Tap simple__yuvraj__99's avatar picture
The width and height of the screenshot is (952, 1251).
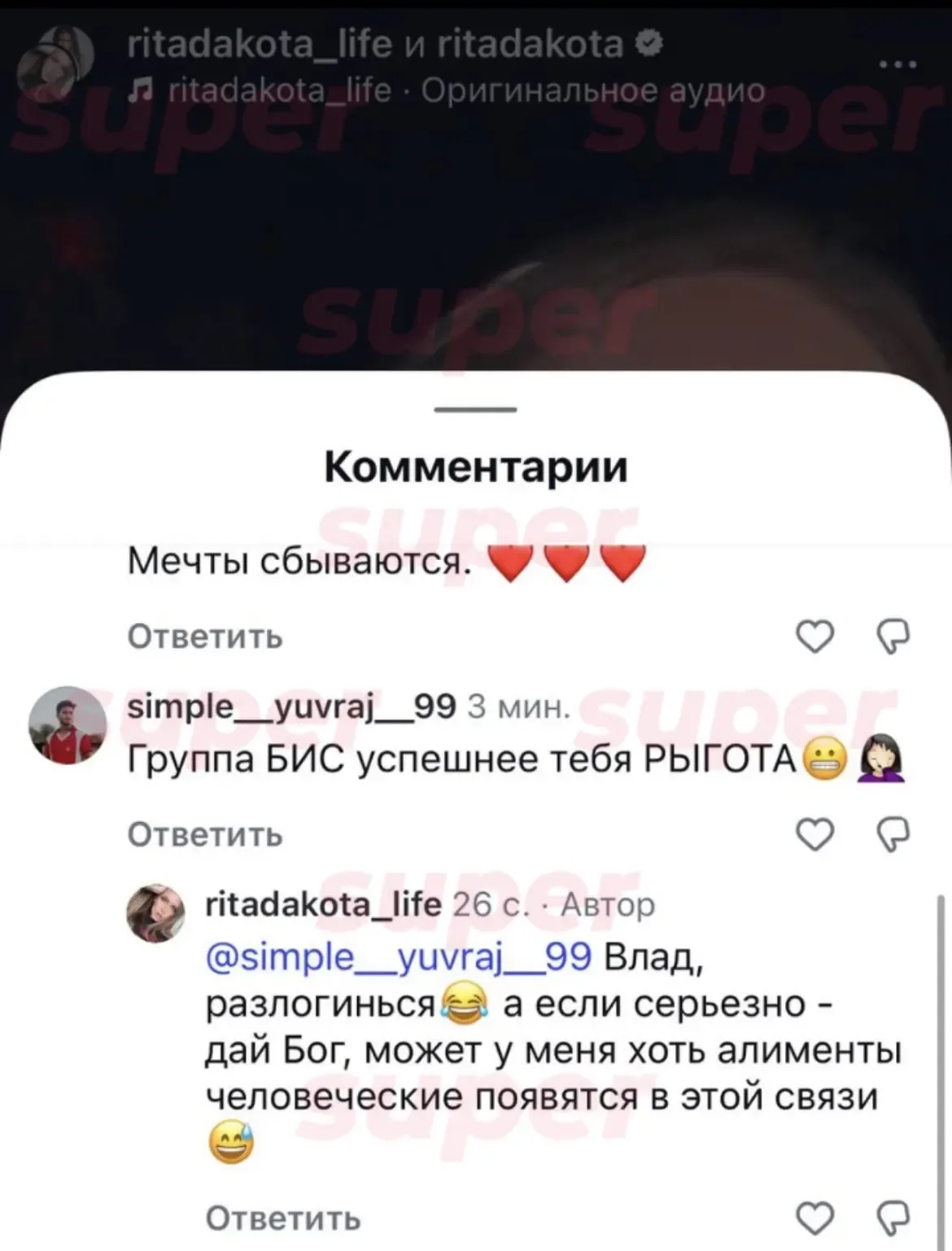pyautogui.click(x=68, y=724)
